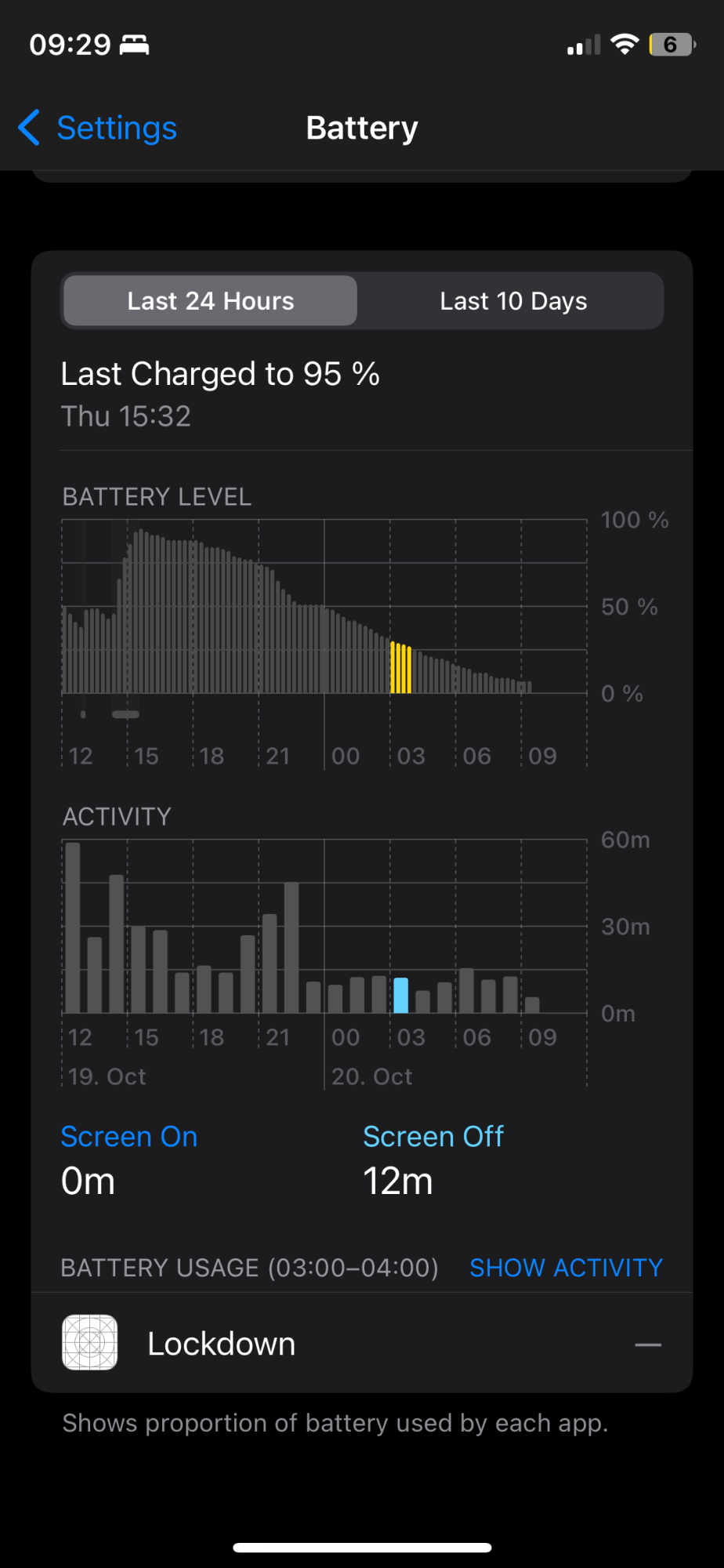Tap the highlighted blue activity bar
This screenshot has width=724, height=1568.
(400, 995)
